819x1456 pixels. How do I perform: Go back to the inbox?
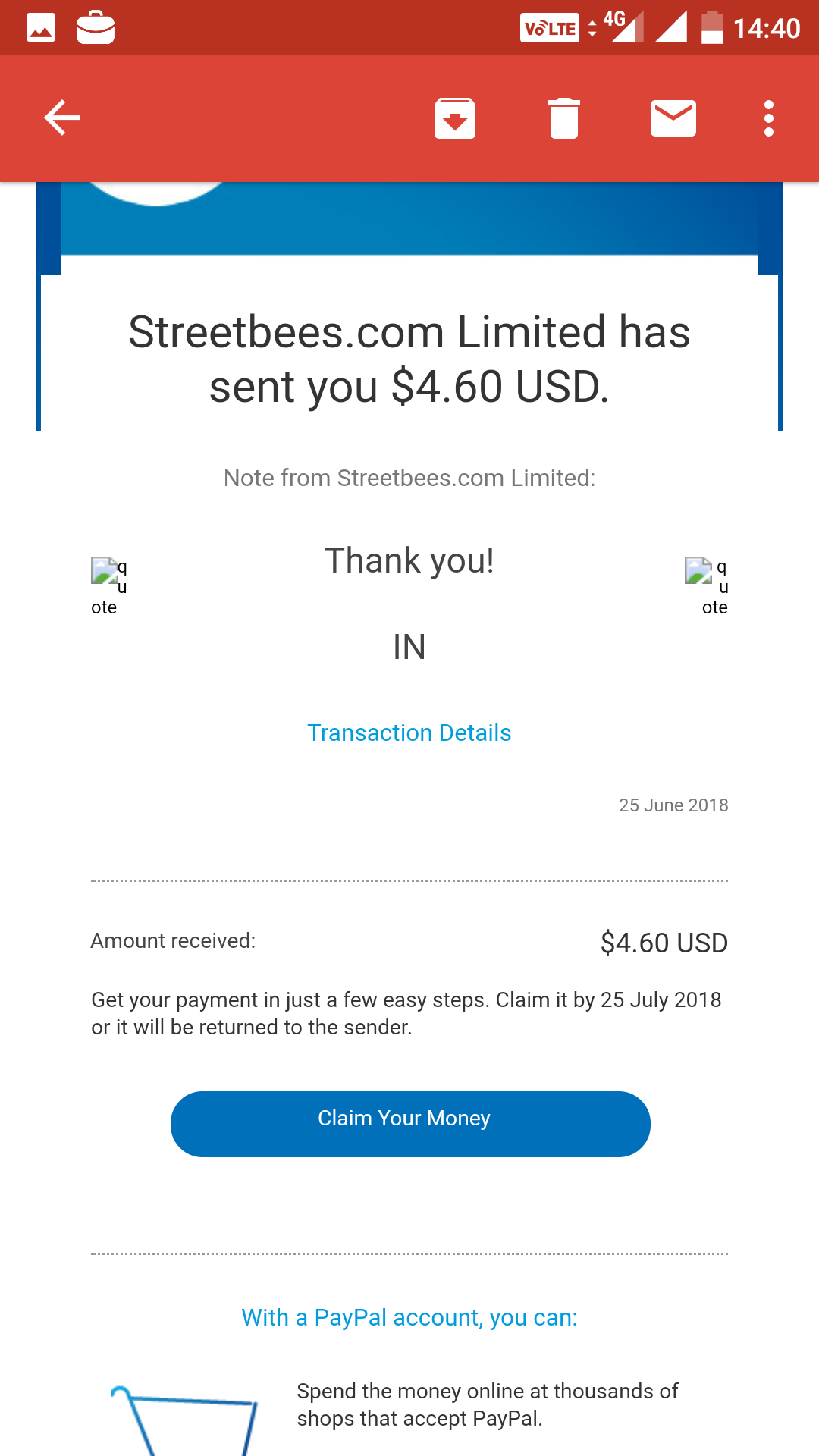click(62, 118)
